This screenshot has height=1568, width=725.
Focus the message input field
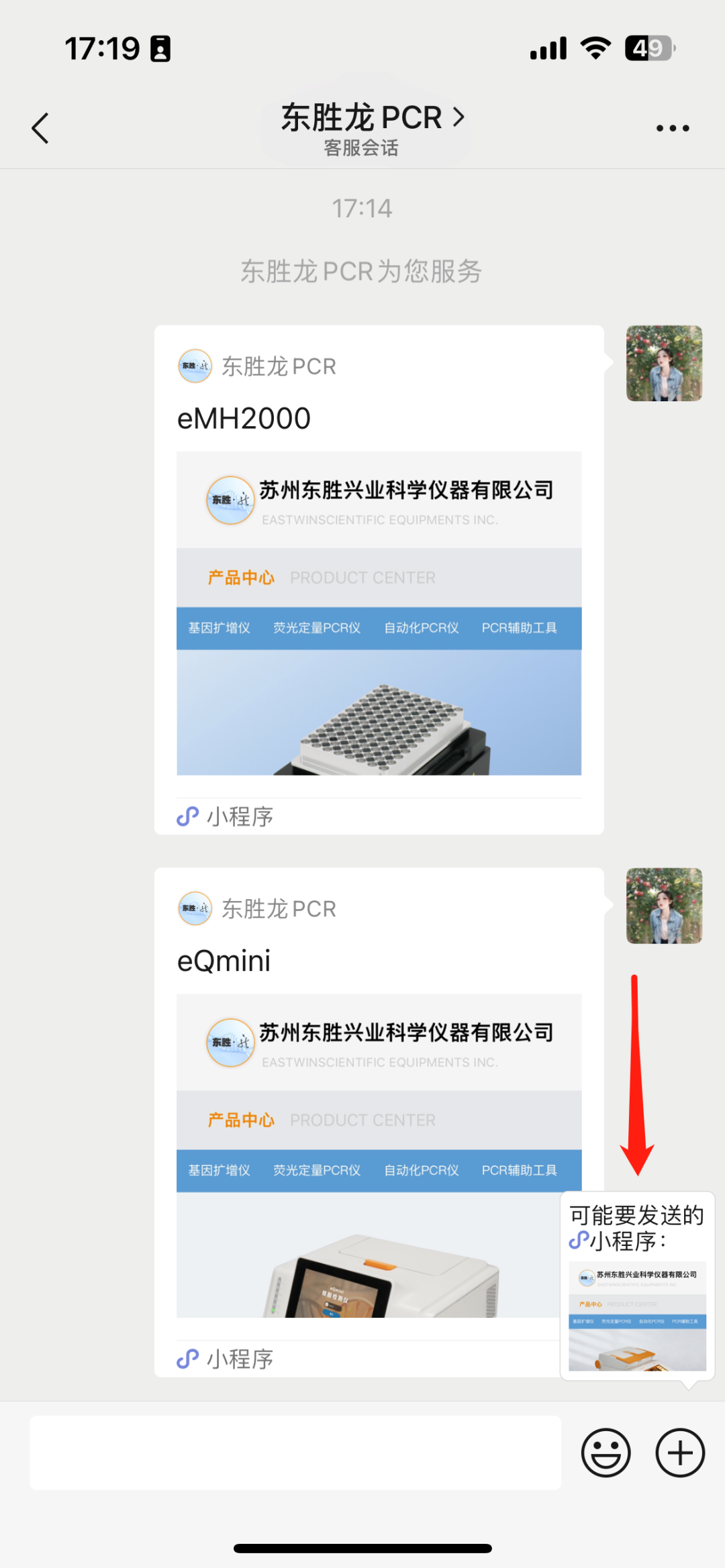[295, 1453]
